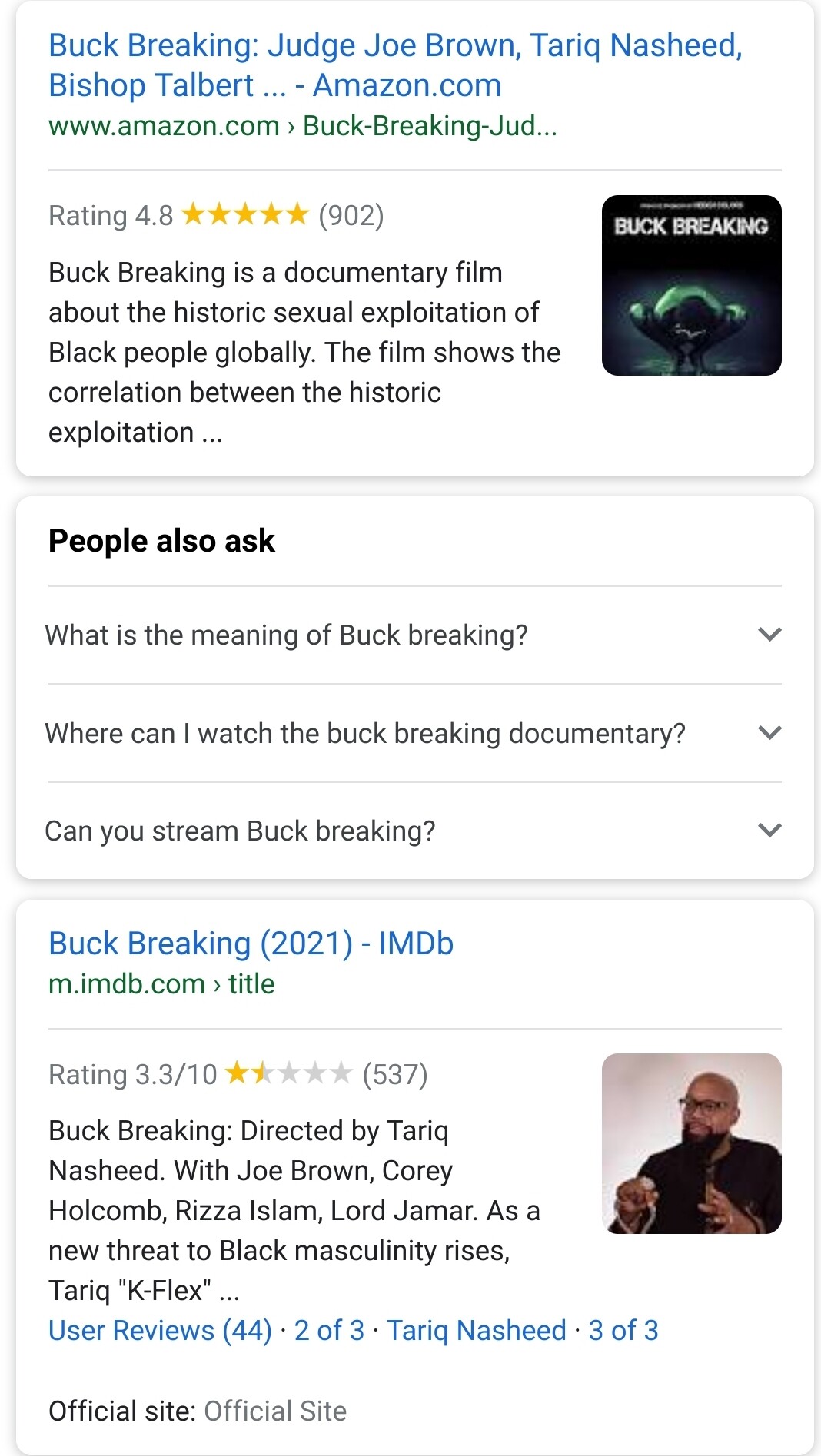Visit the Official Site link

[x=274, y=1411]
